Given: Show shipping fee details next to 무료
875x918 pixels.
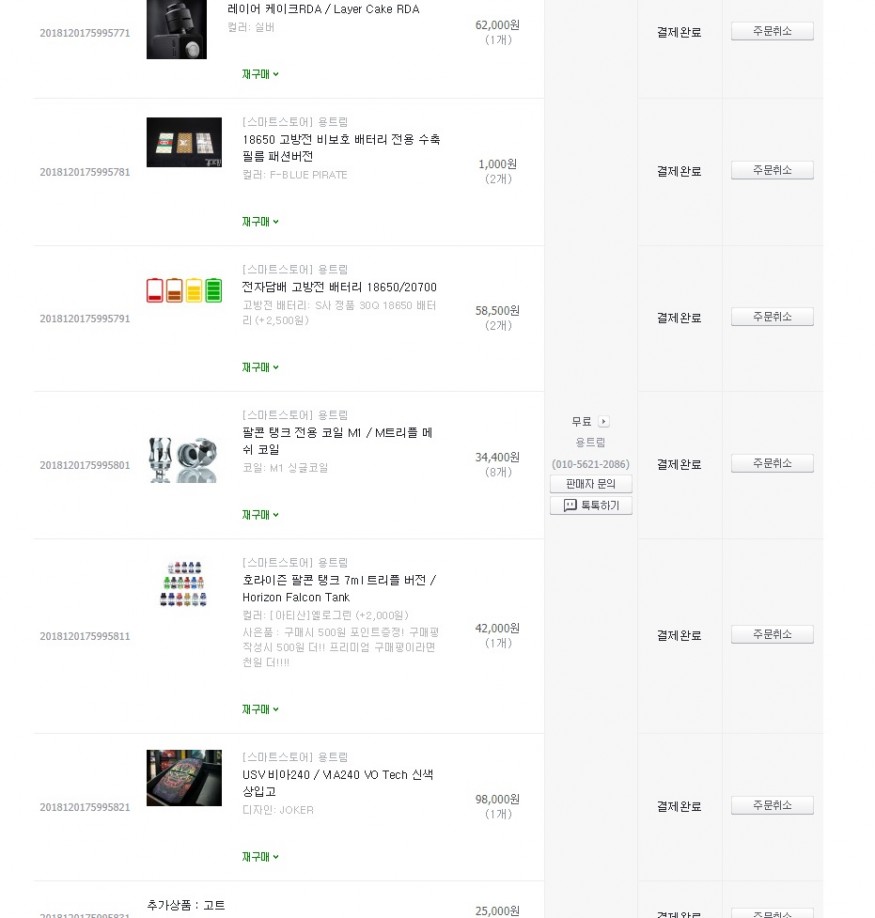Looking at the screenshot, I should [x=603, y=422].
